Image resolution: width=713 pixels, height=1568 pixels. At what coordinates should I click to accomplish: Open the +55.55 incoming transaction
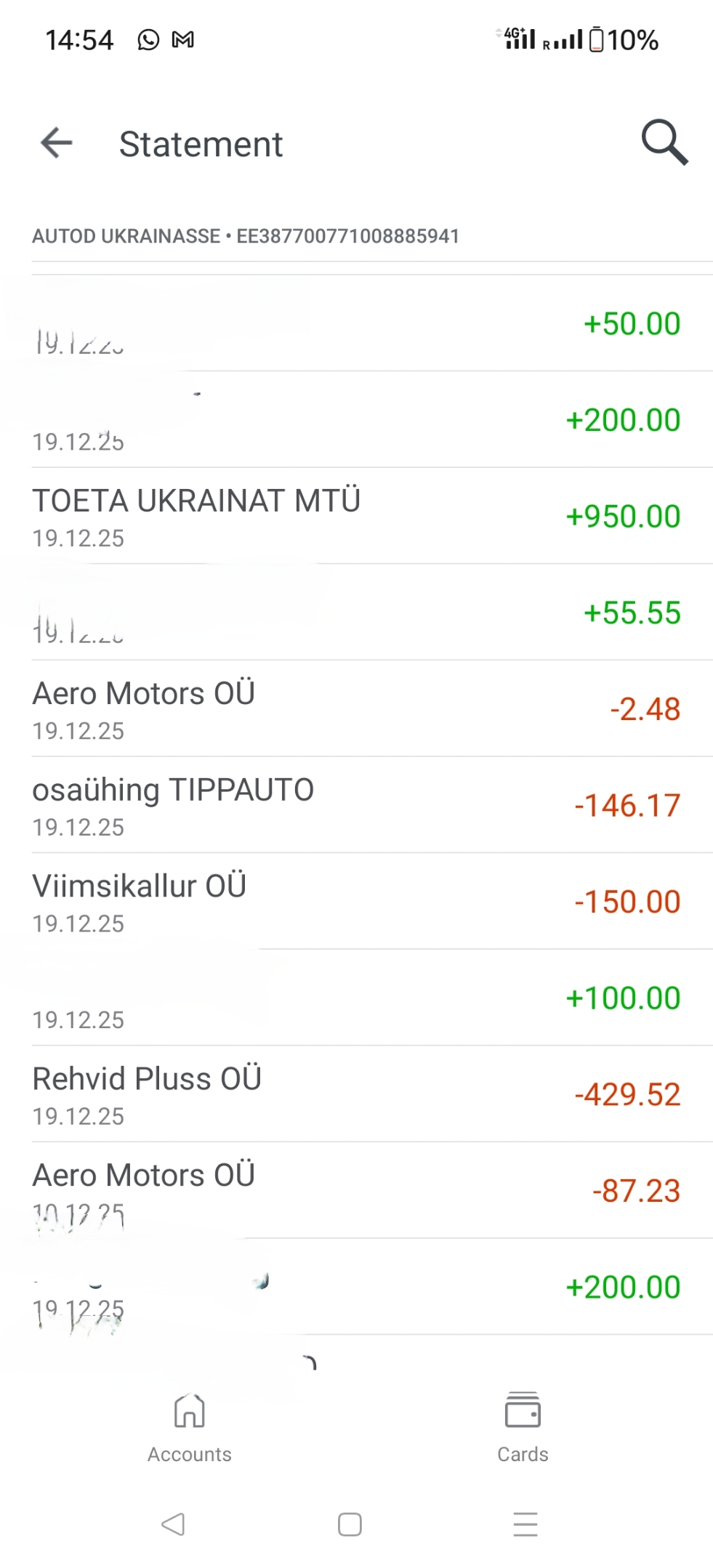click(x=356, y=613)
